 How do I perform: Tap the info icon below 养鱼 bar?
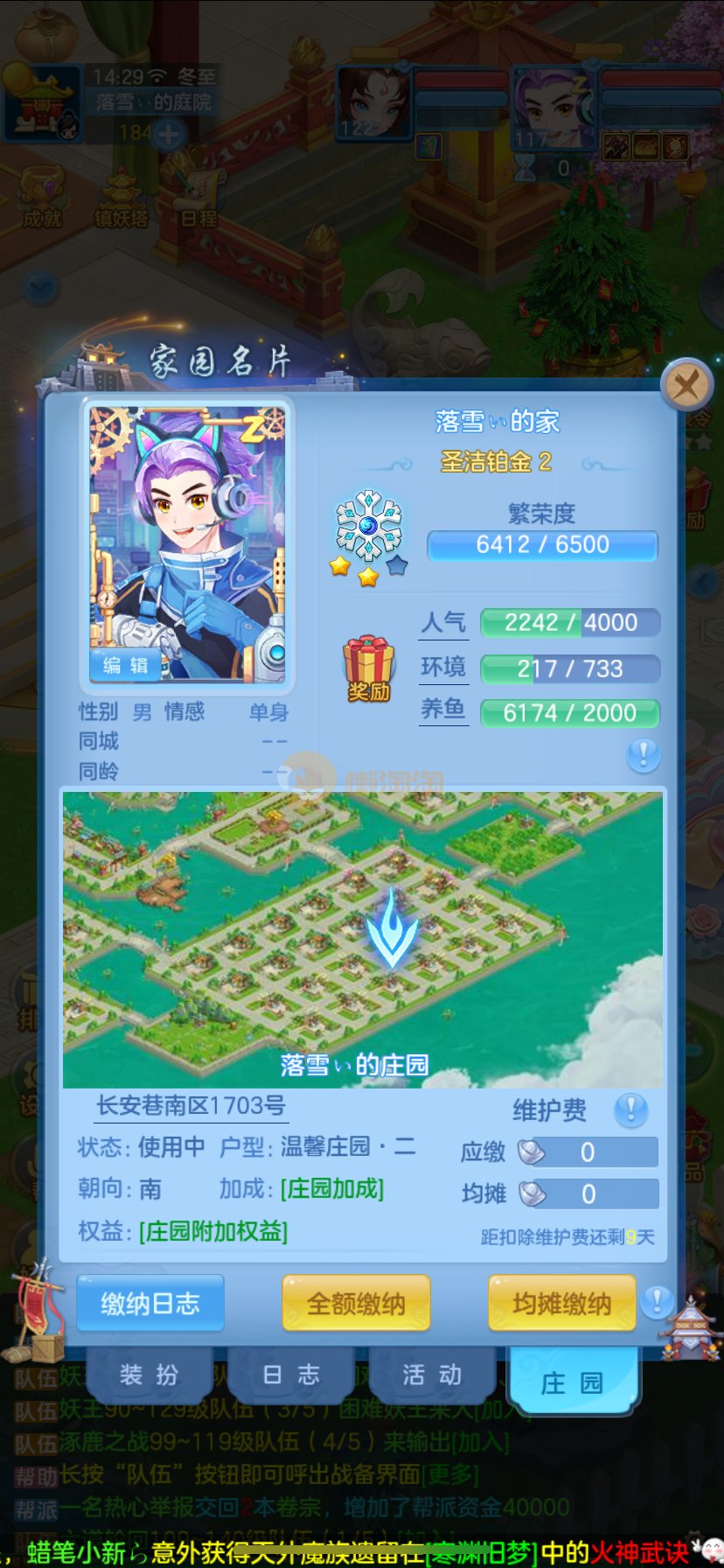pyautogui.click(x=643, y=754)
